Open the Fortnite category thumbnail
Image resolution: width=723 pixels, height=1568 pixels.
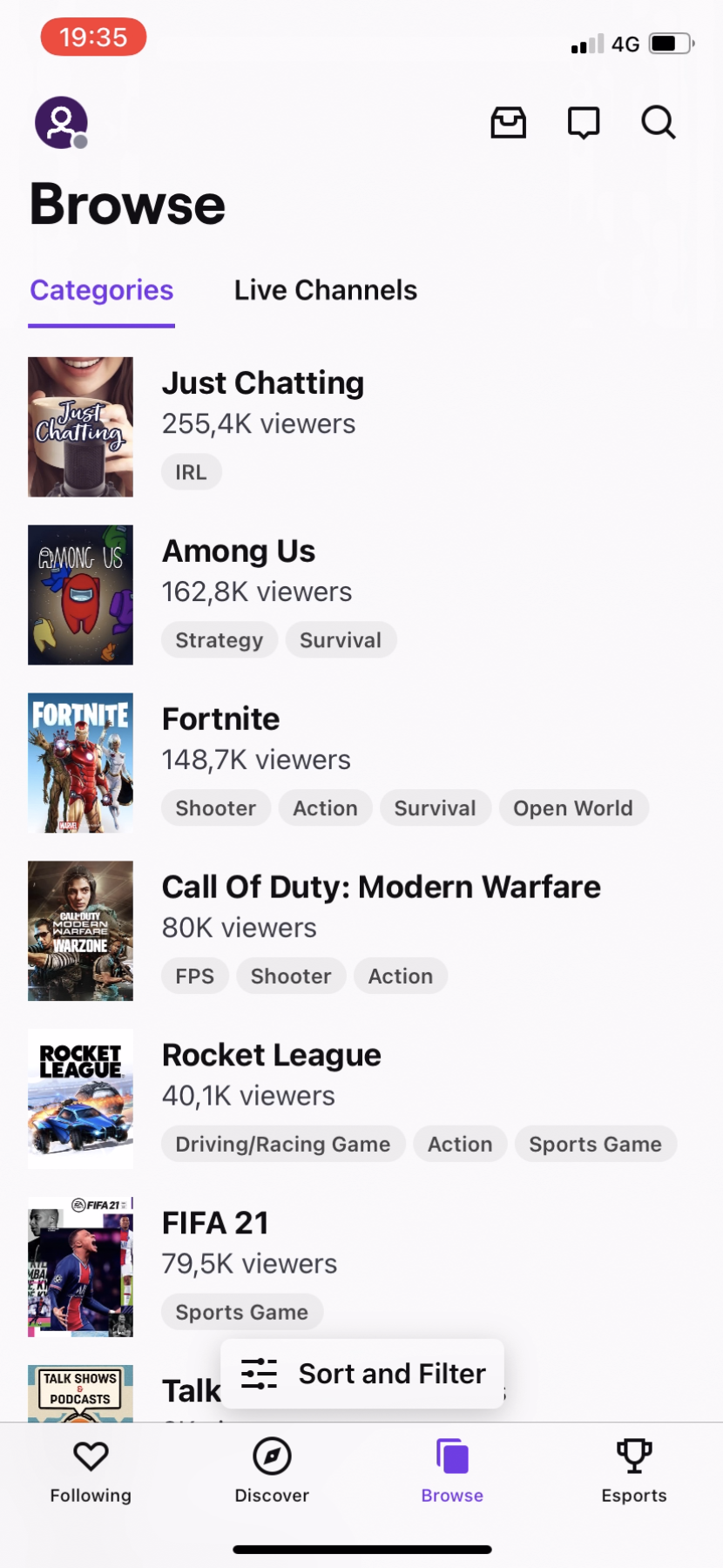pos(80,763)
